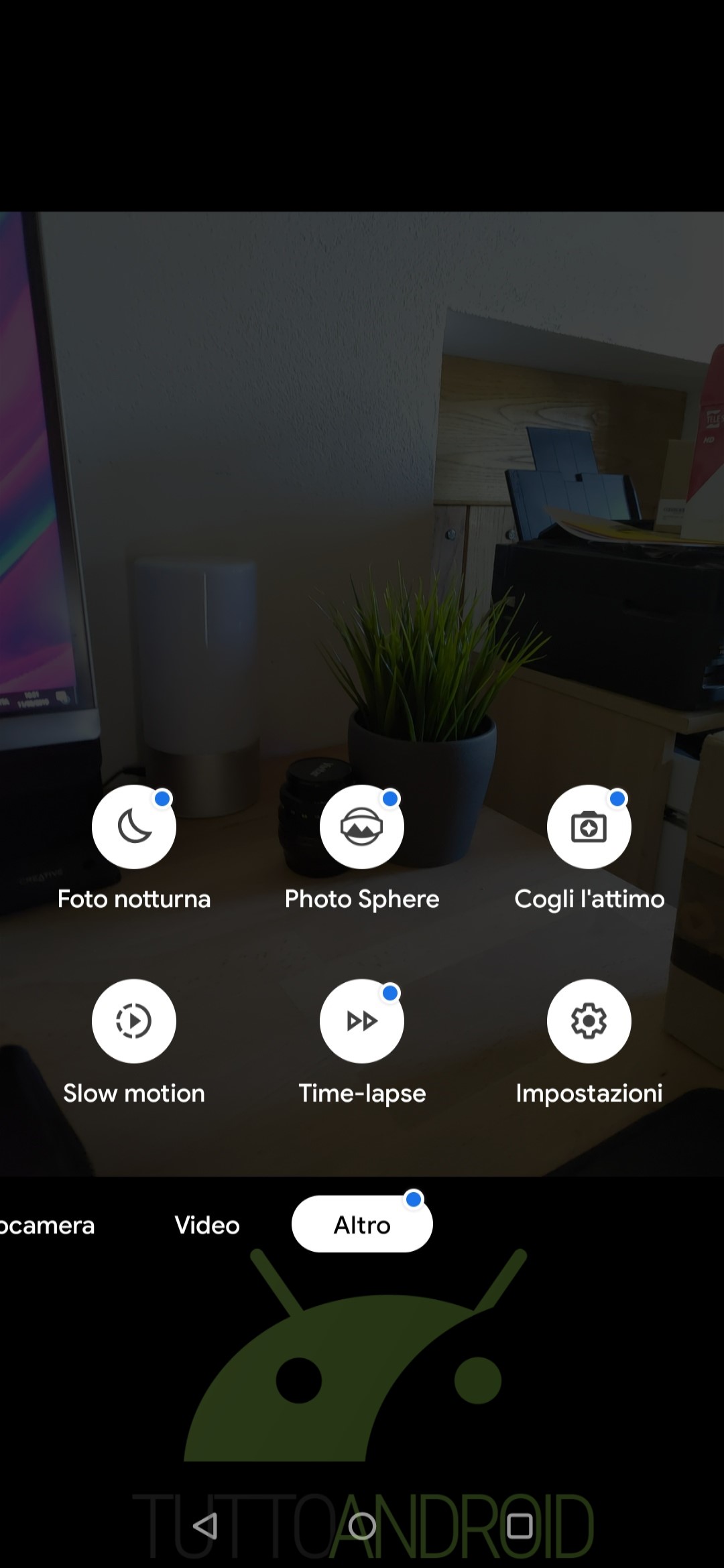The width and height of the screenshot is (724, 1568).
Task: Open the recent apps view
Action: 520,1526
